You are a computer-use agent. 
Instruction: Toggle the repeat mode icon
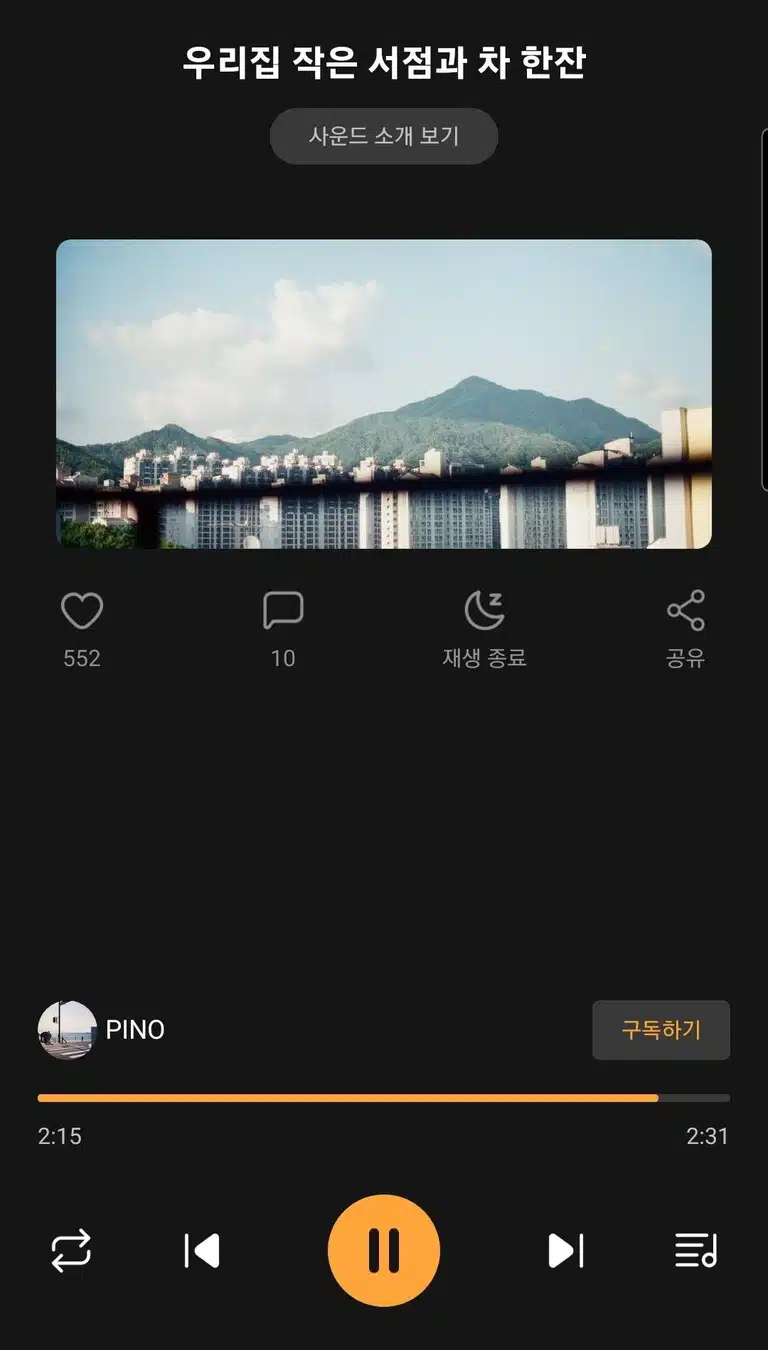pyautogui.click(x=71, y=1250)
